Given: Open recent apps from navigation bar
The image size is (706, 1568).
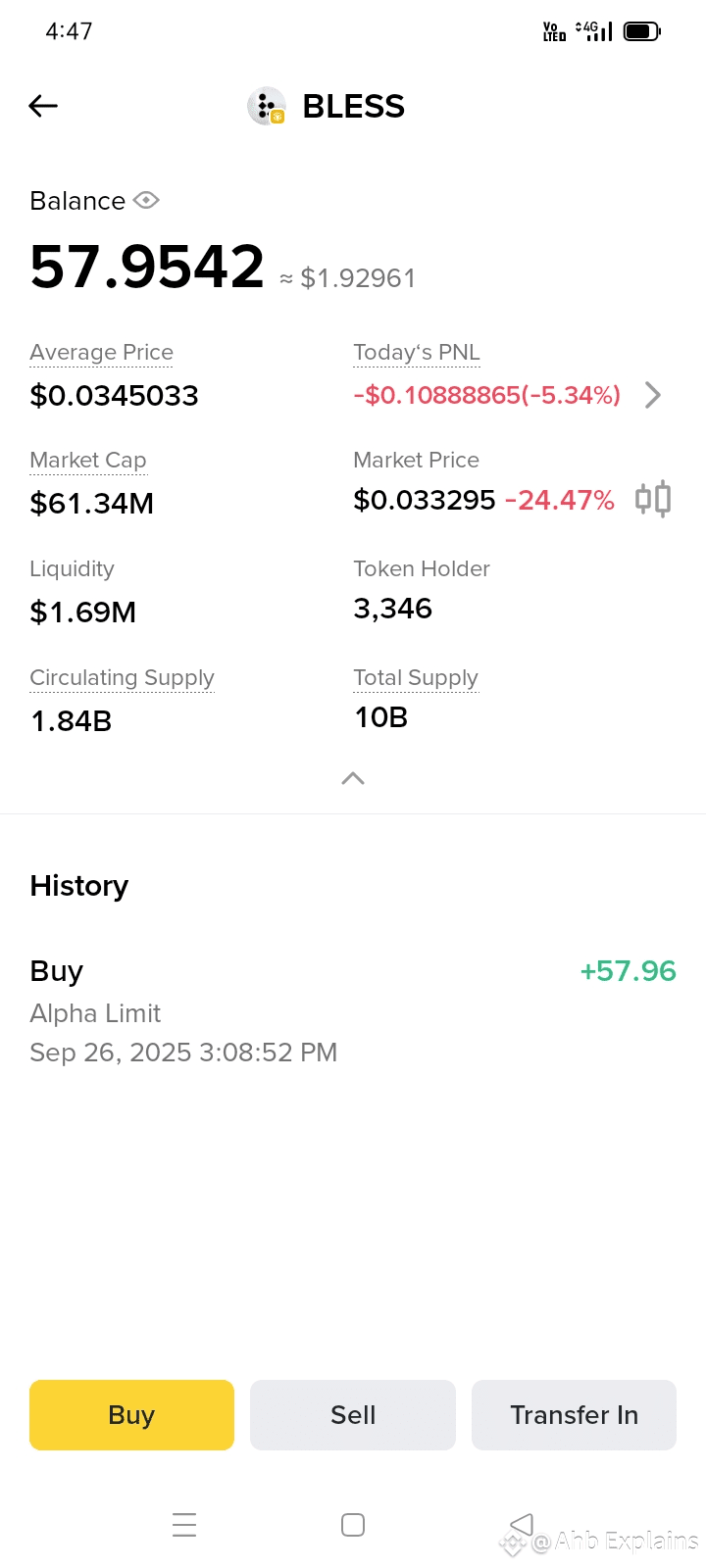Looking at the screenshot, I should [x=184, y=1525].
